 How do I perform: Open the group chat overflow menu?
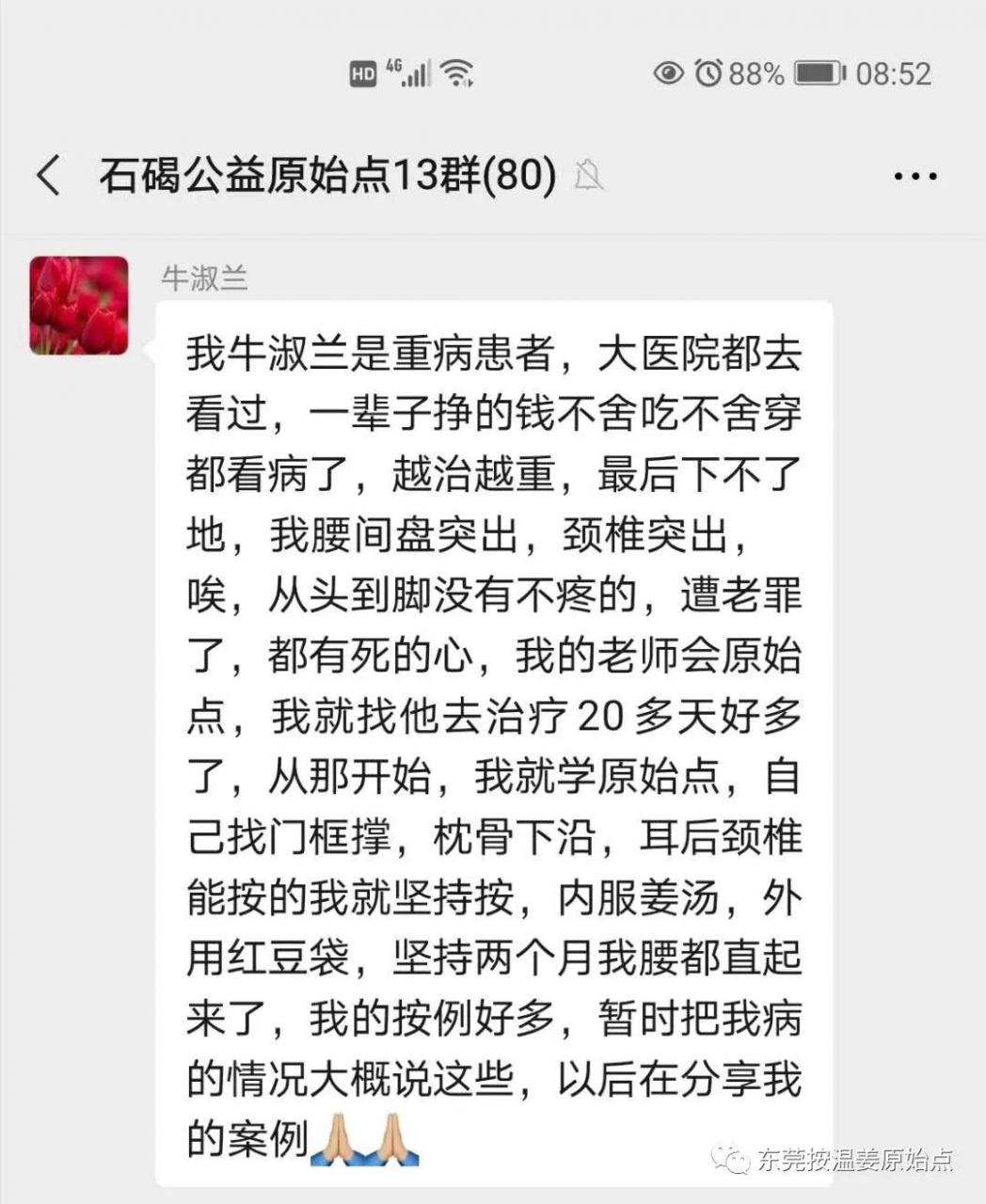(914, 176)
